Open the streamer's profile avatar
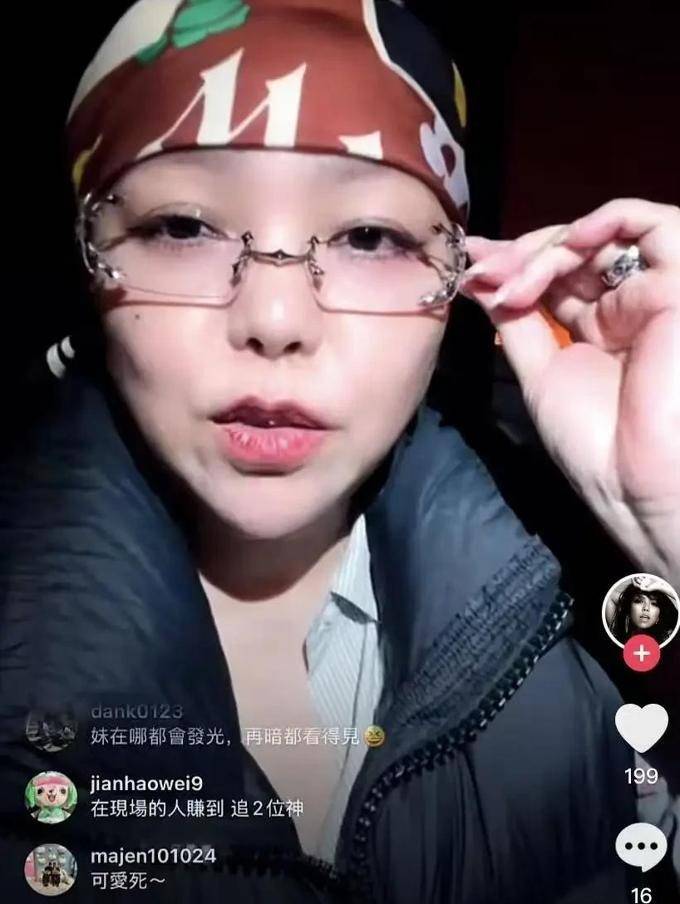Screen dimensions: 680x904 [641, 609]
